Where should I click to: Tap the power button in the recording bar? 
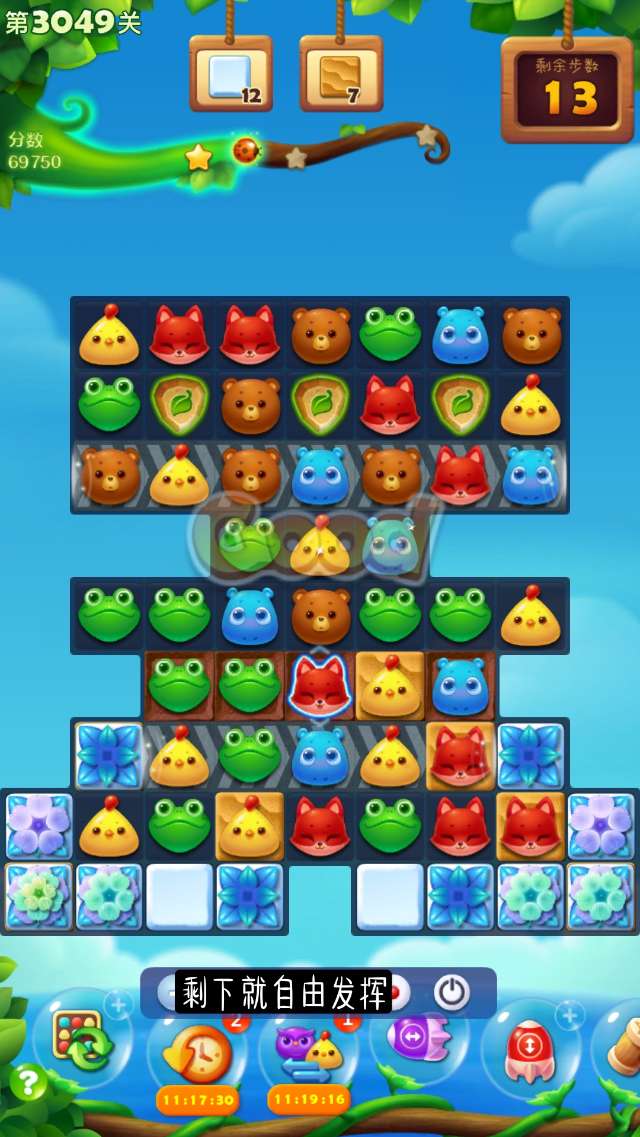tap(451, 992)
